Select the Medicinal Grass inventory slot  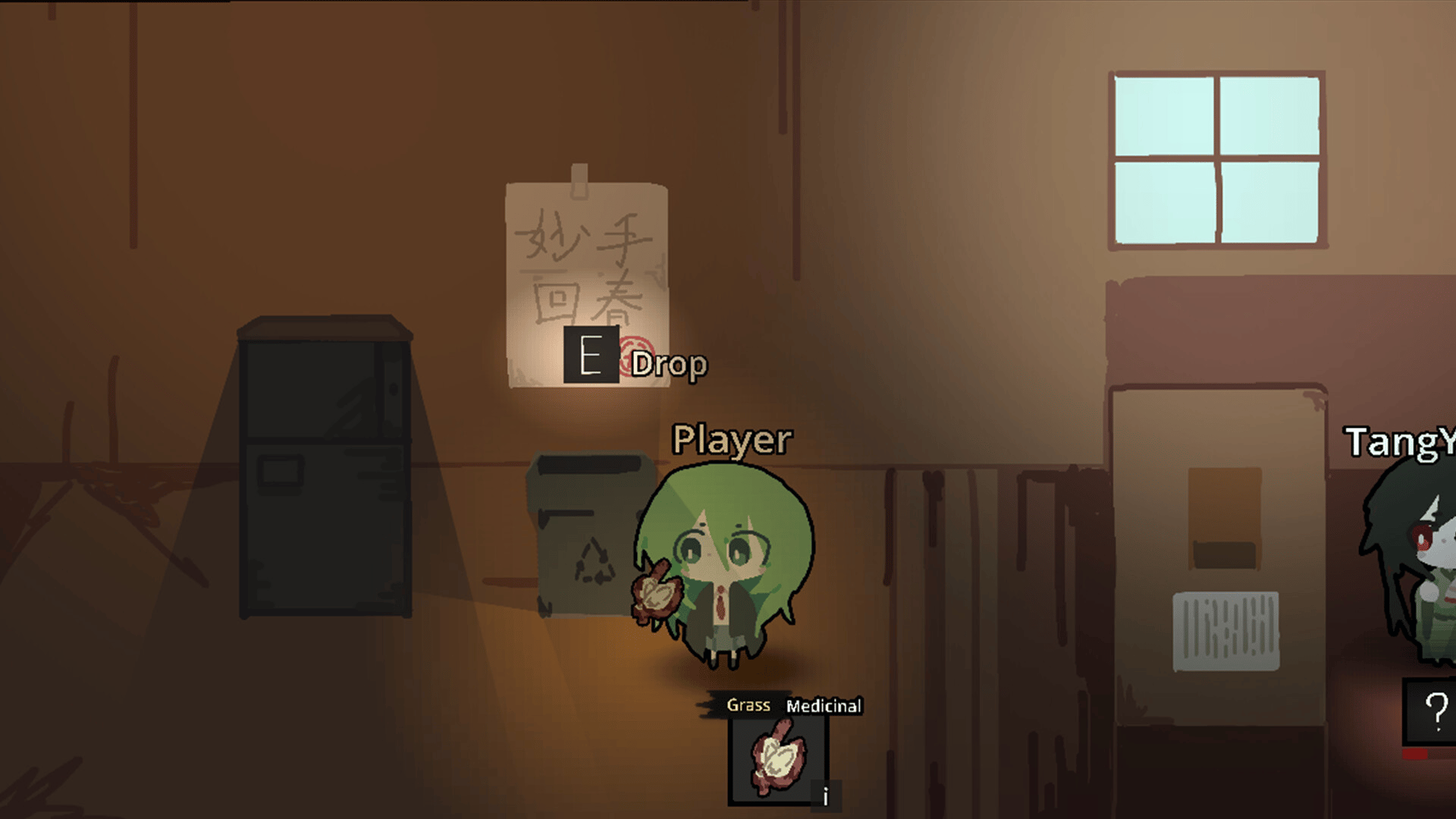(x=776, y=759)
